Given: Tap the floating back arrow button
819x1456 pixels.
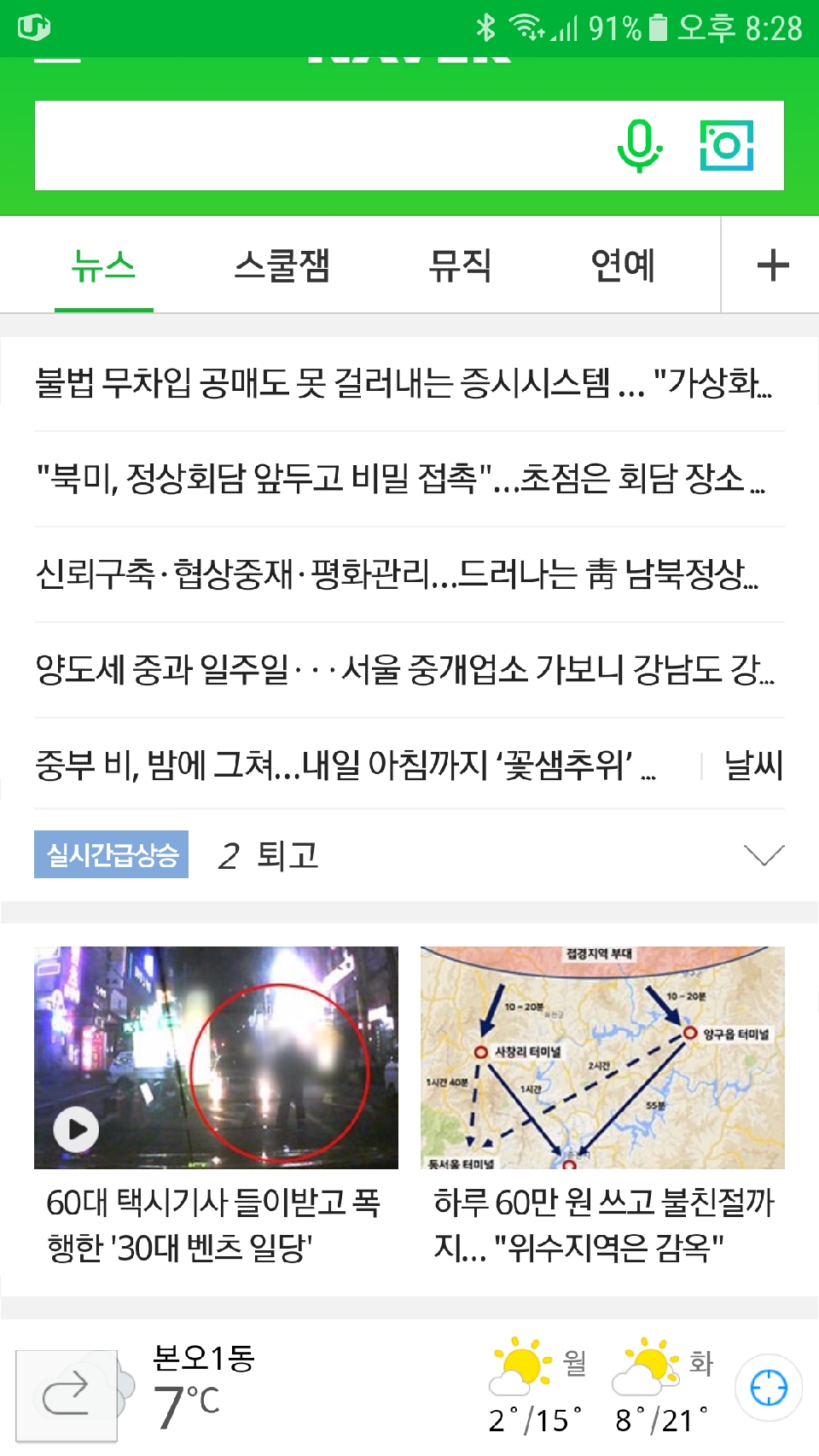Looking at the screenshot, I should click(x=67, y=1395).
